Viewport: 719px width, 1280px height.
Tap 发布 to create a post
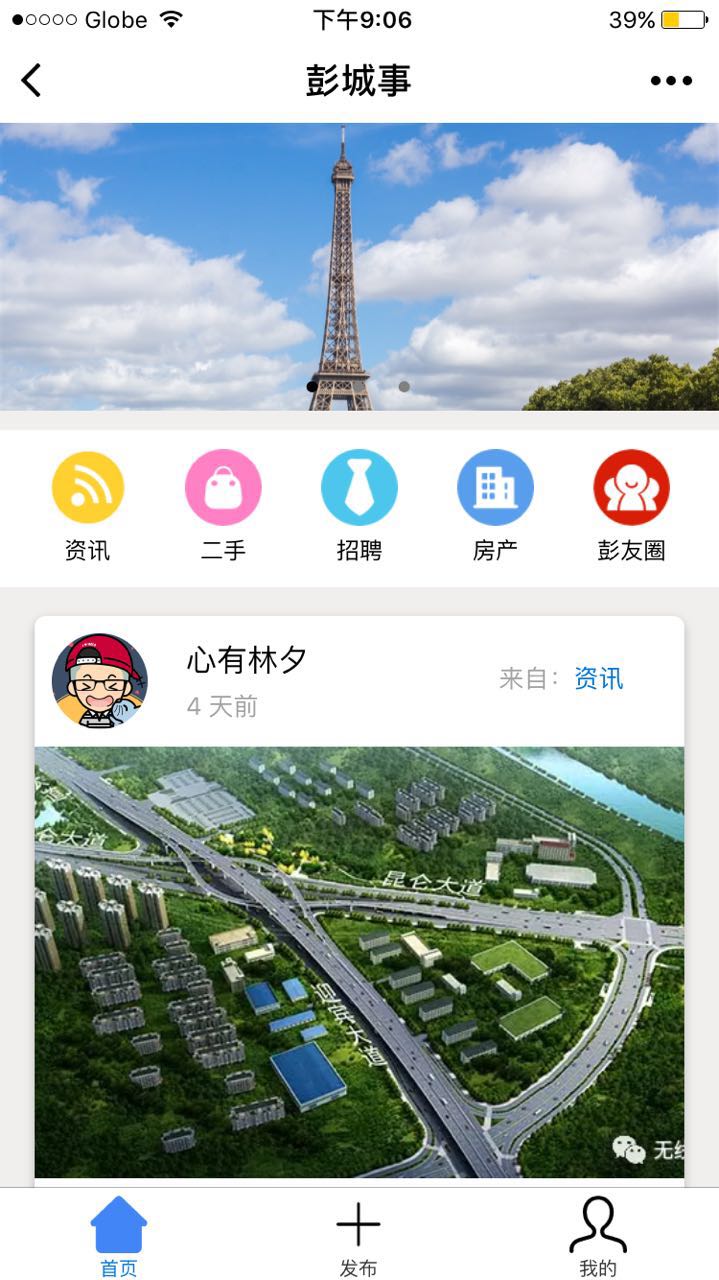point(358,1236)
